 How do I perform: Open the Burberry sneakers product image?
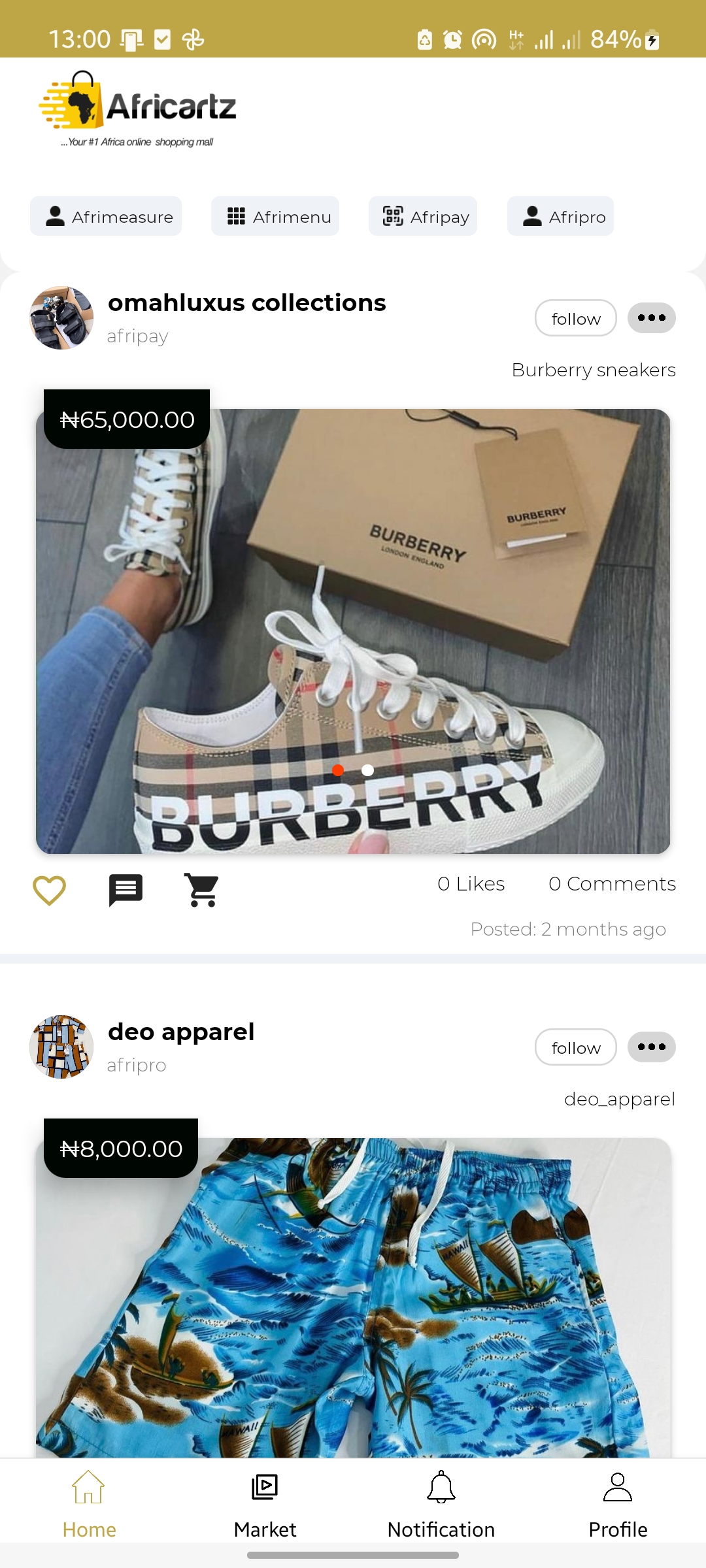pyautogui.click(x=353, y=631)
